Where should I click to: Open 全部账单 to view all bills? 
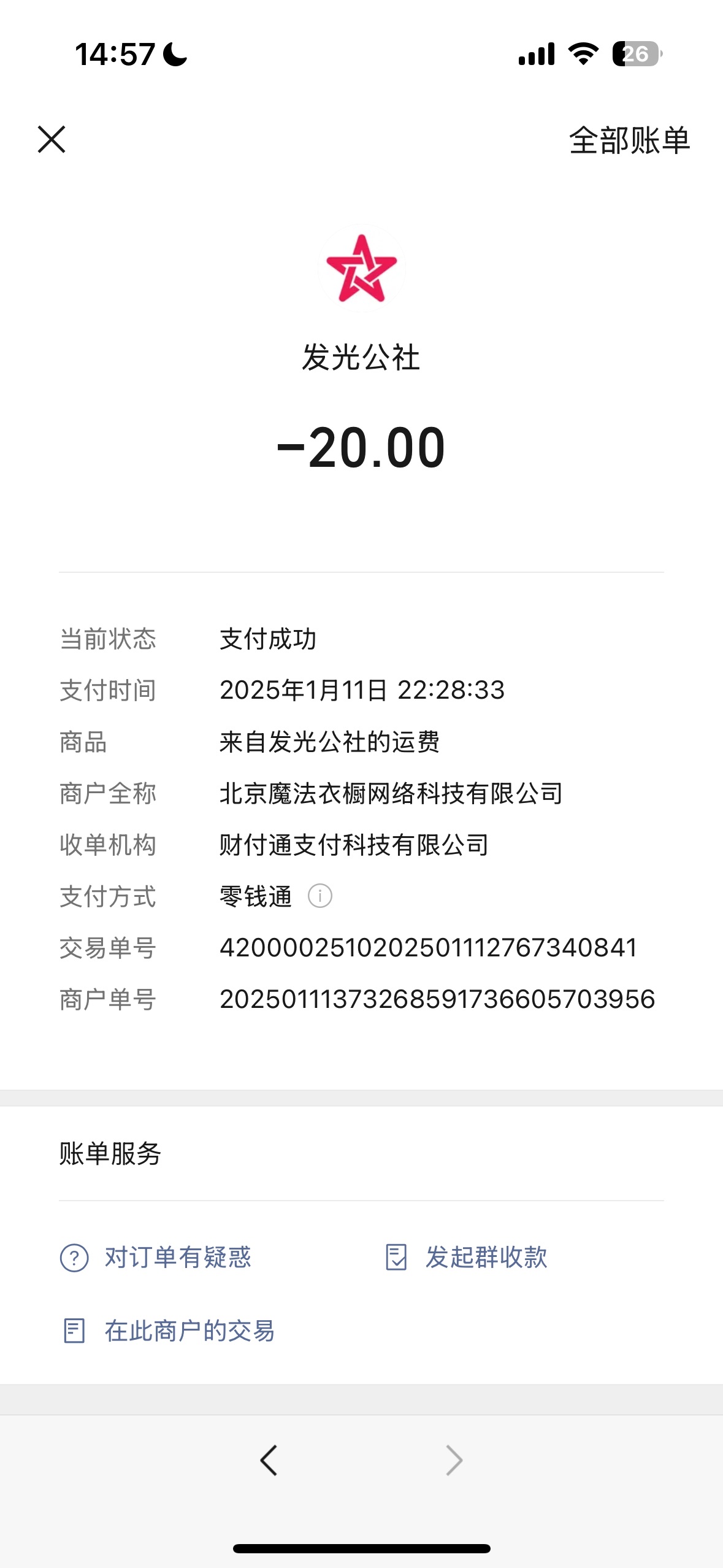(x=629, y=140)
